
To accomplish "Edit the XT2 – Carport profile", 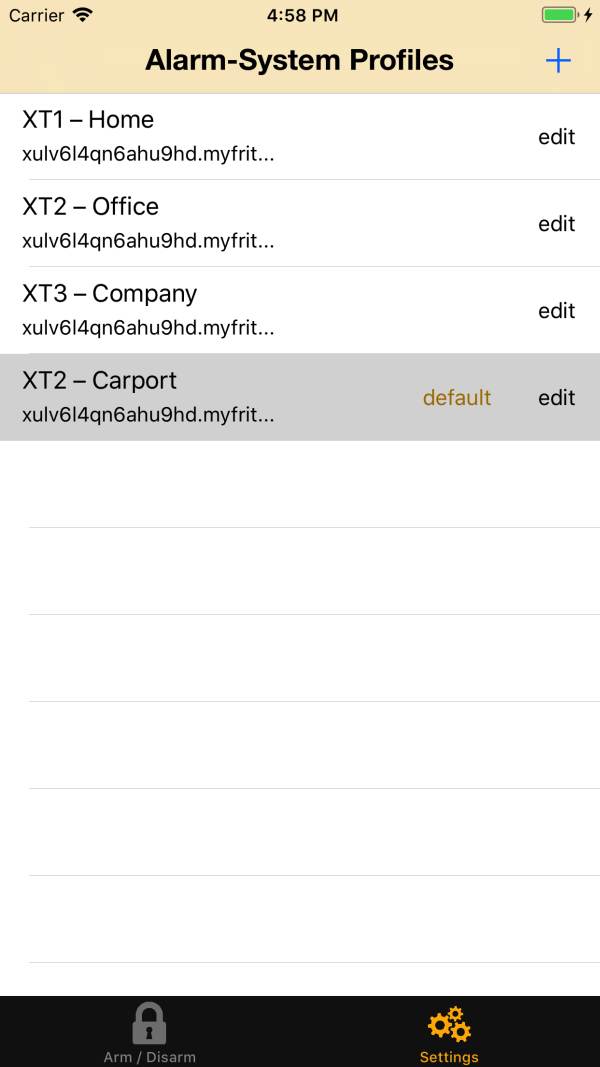I will point(556,398).
